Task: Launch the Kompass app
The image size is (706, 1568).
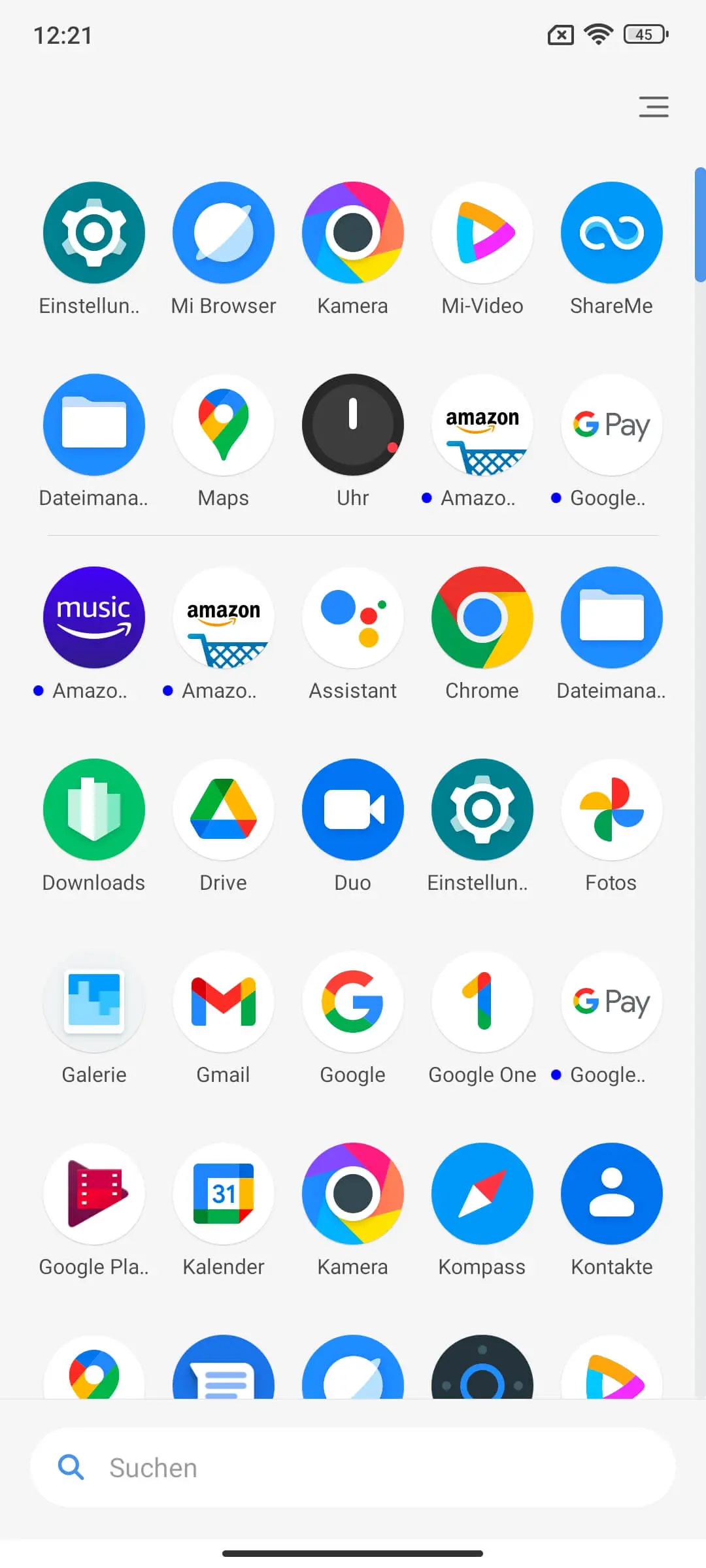Action: [482, 1194]
